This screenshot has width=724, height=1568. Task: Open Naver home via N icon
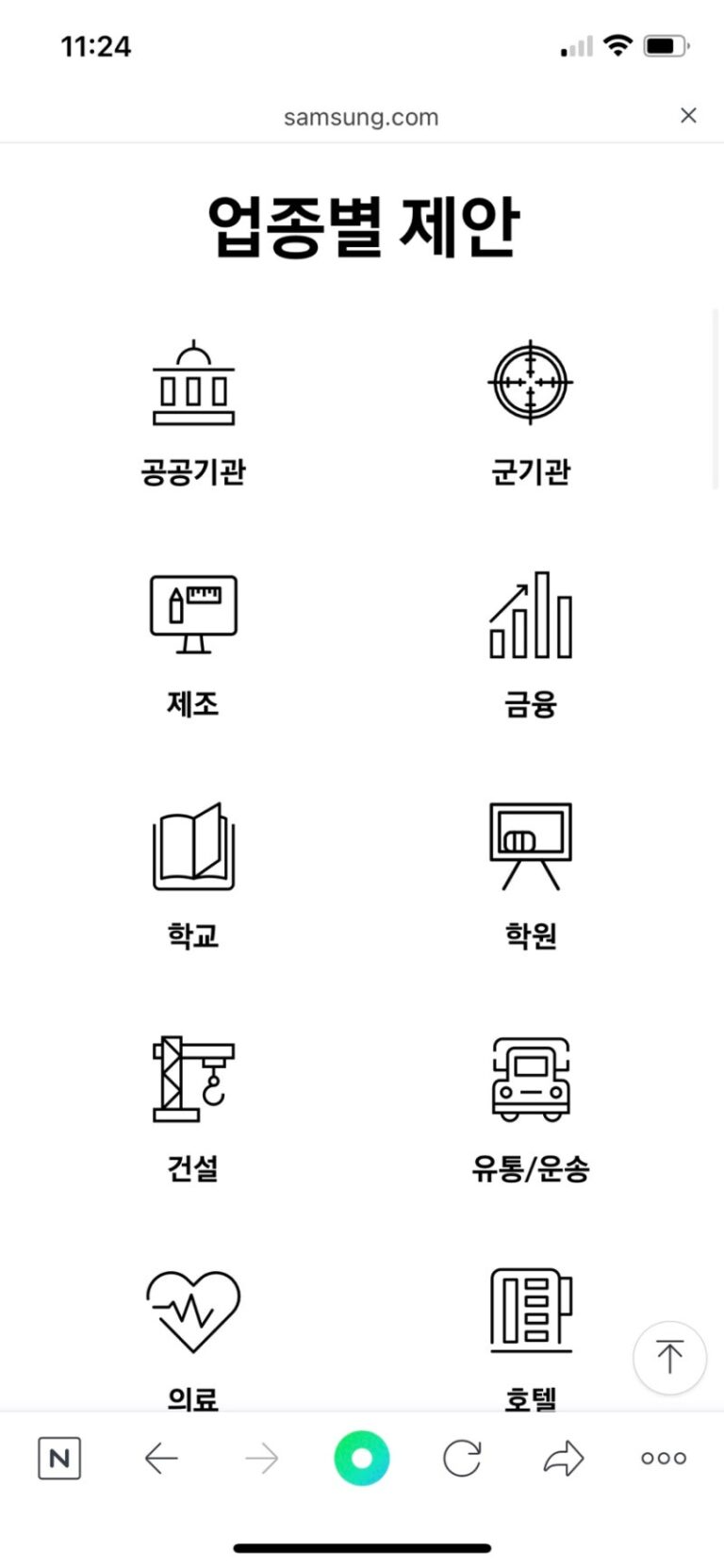(59, 1459)
